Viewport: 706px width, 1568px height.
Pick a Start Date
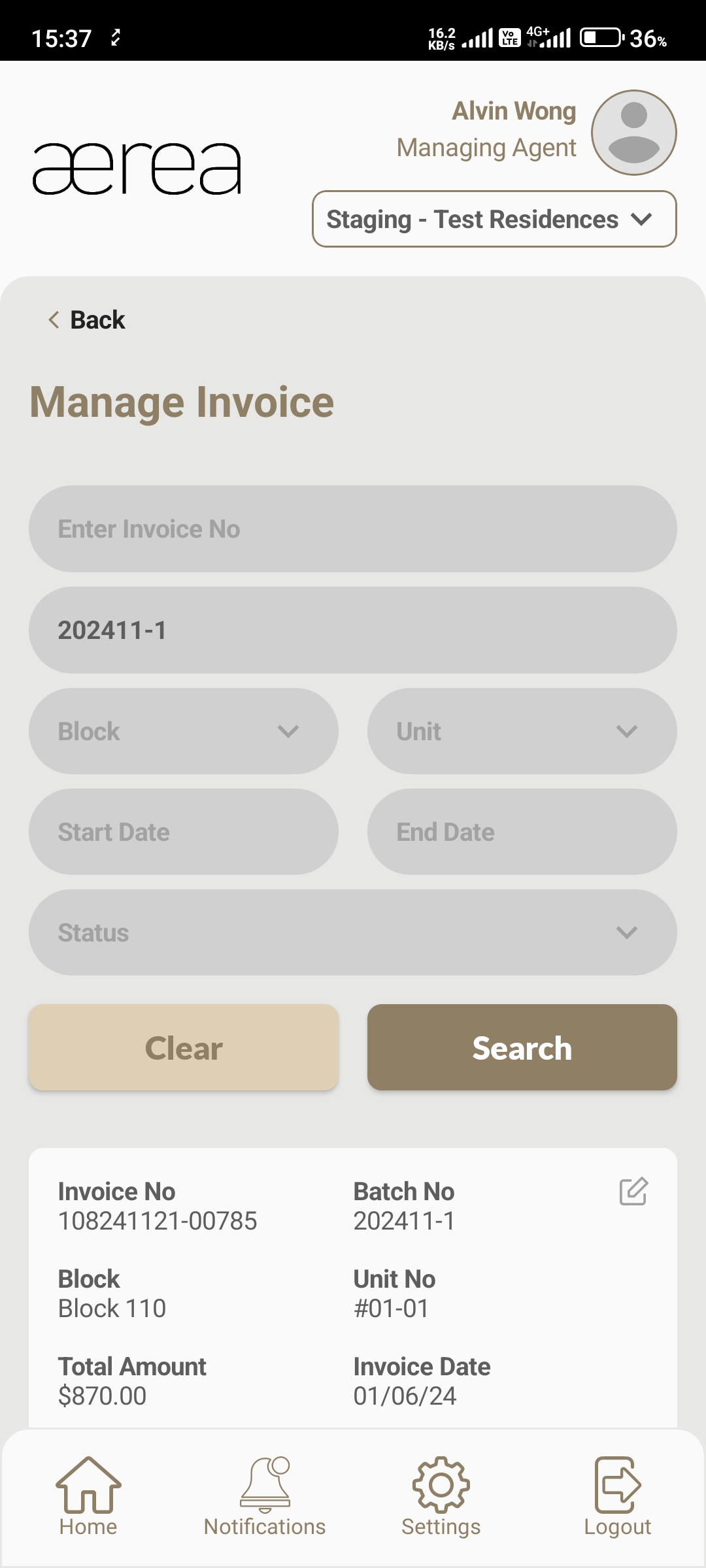pos(184,832)
